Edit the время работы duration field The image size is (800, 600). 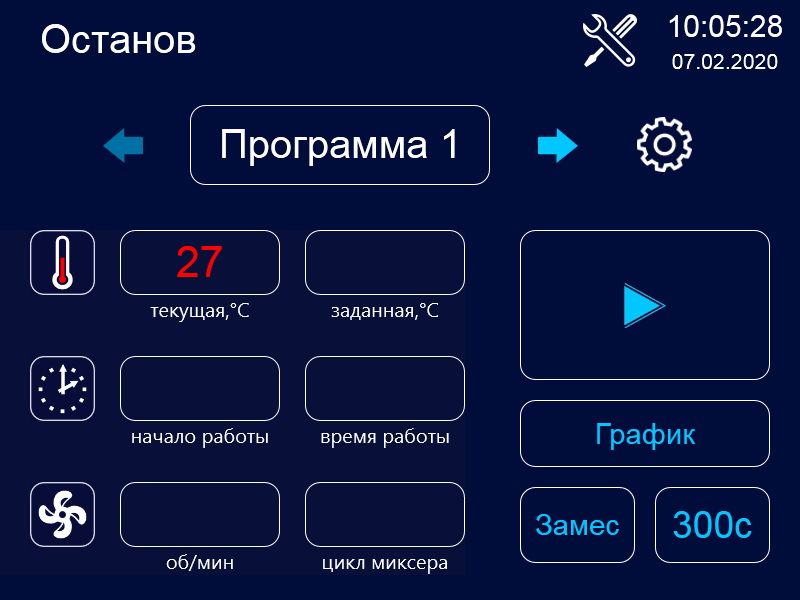coord(384,388)
